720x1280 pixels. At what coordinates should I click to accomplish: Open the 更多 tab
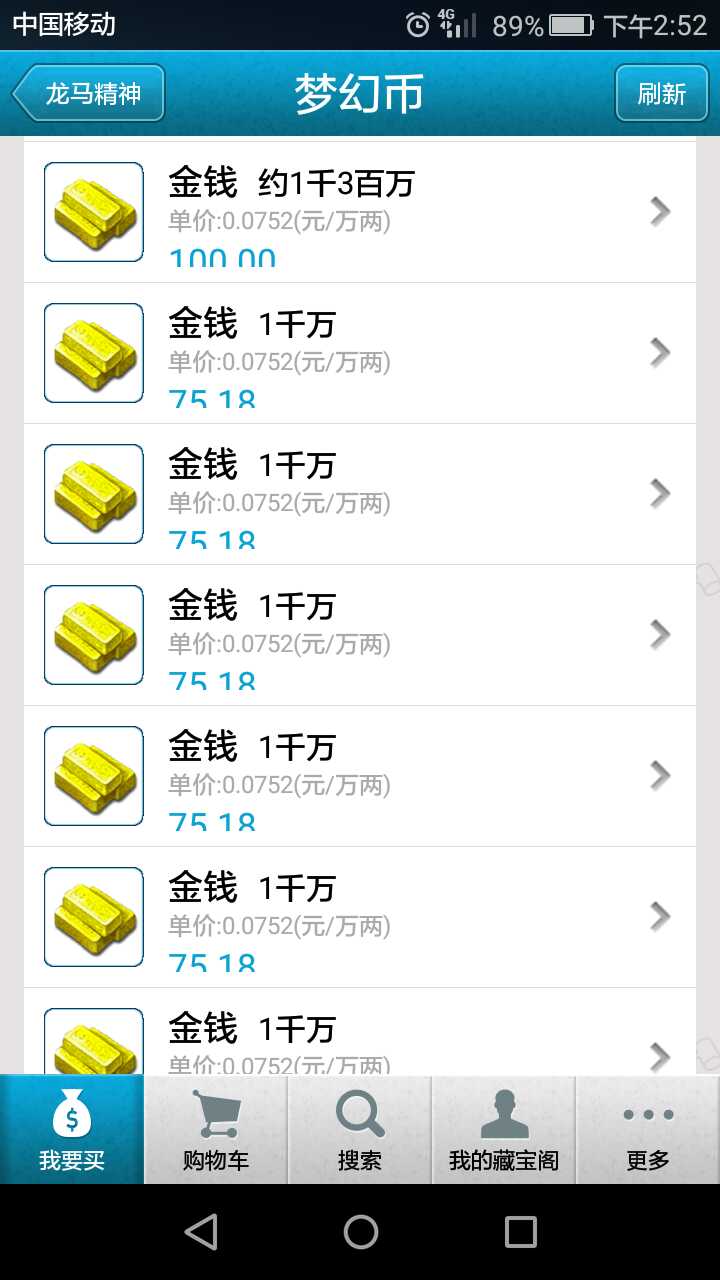(x=648, y=1130)
